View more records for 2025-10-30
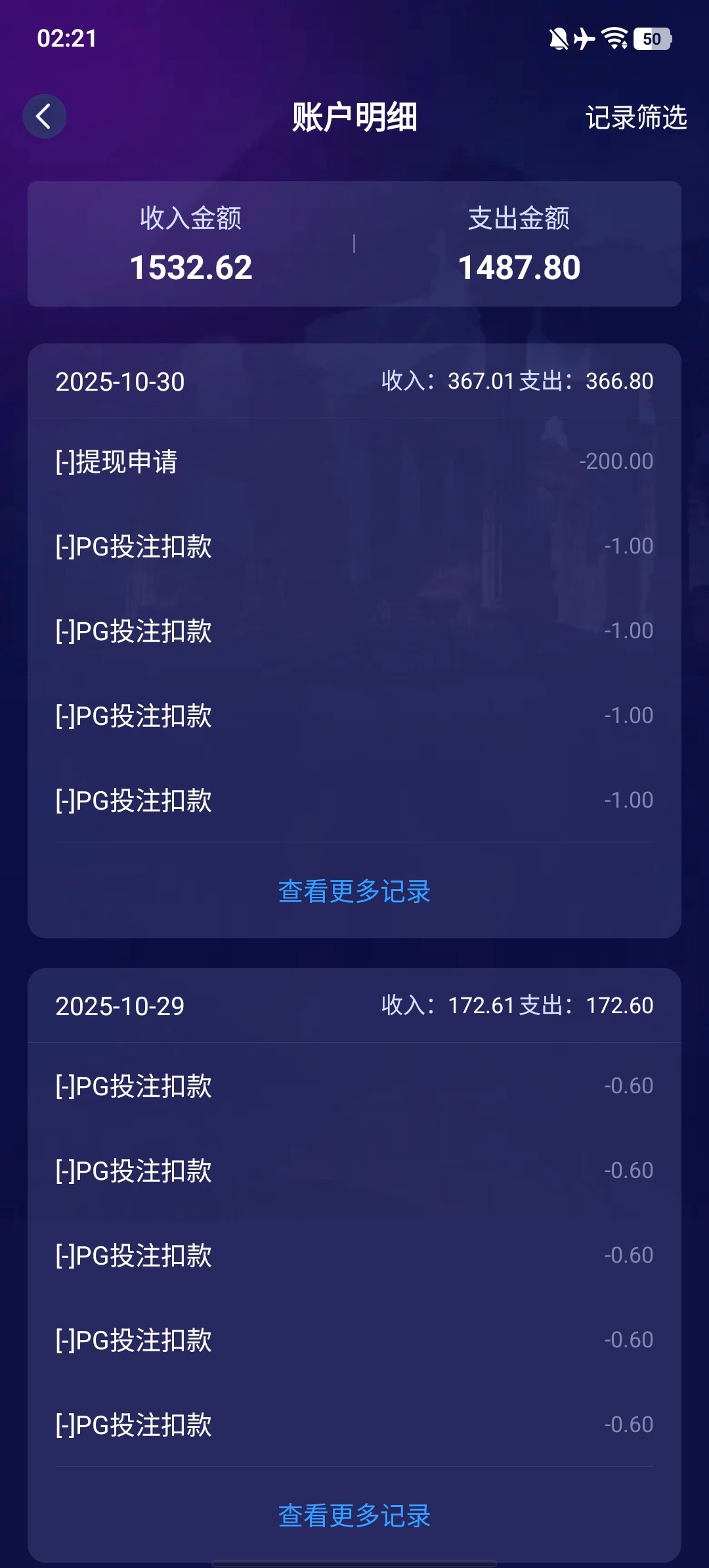709x1568 pixels. (x=354, y=891)
